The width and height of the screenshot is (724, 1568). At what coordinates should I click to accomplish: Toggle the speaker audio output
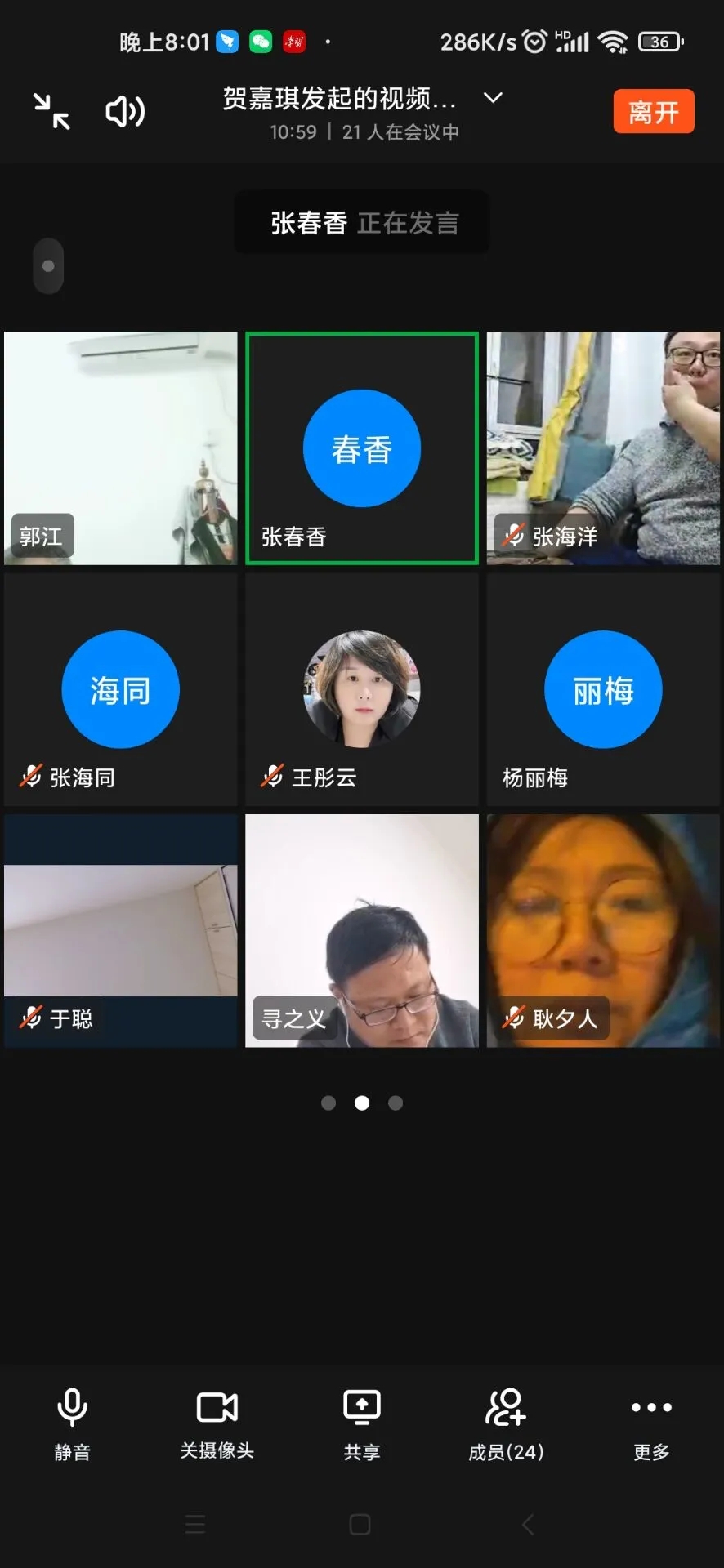125,111
